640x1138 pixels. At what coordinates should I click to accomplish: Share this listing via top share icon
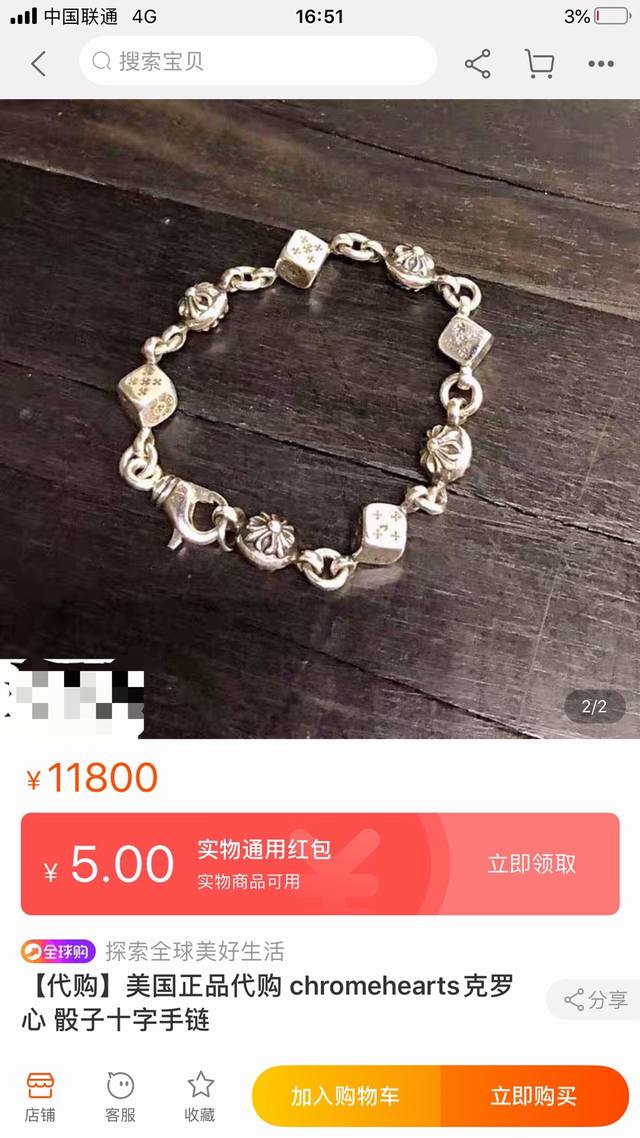[478, 64]
